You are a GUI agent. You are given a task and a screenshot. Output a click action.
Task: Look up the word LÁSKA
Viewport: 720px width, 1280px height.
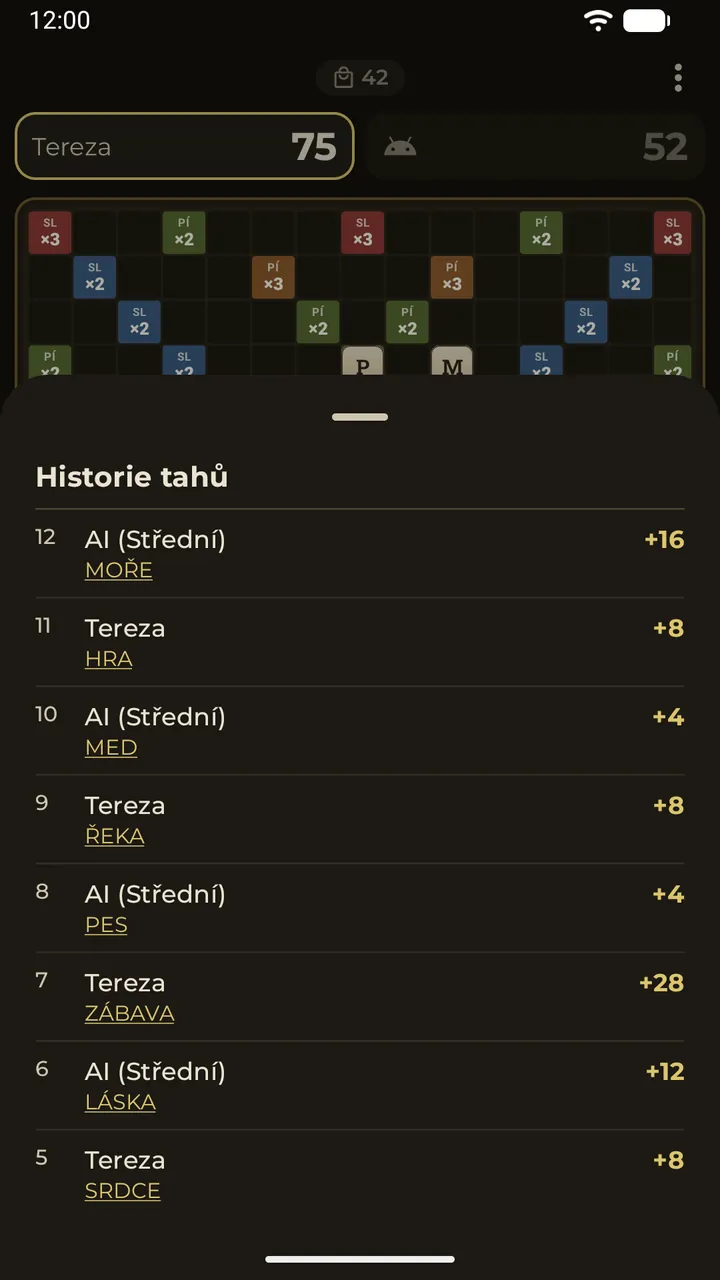tap(120, 1102)
